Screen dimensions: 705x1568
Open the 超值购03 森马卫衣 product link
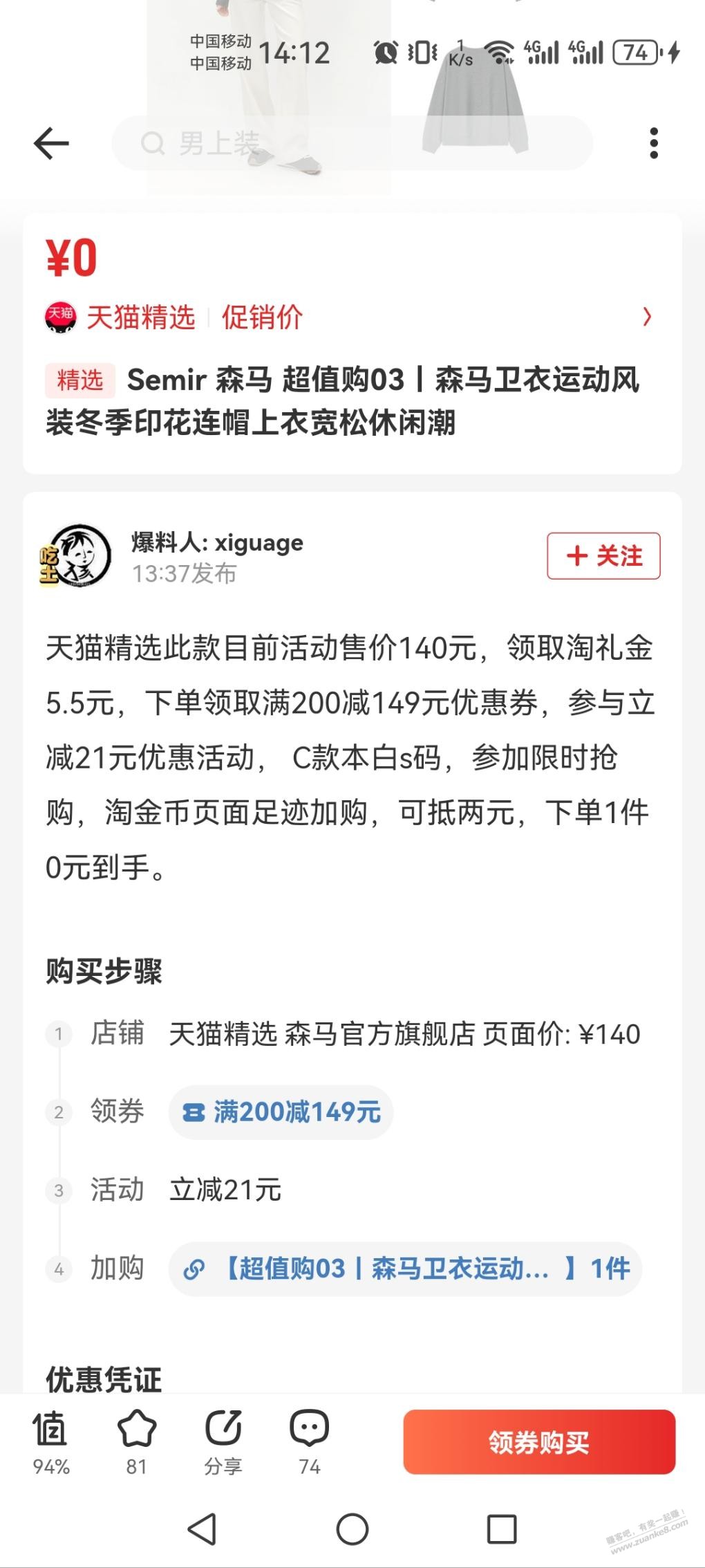click(x=405, y=1269)
